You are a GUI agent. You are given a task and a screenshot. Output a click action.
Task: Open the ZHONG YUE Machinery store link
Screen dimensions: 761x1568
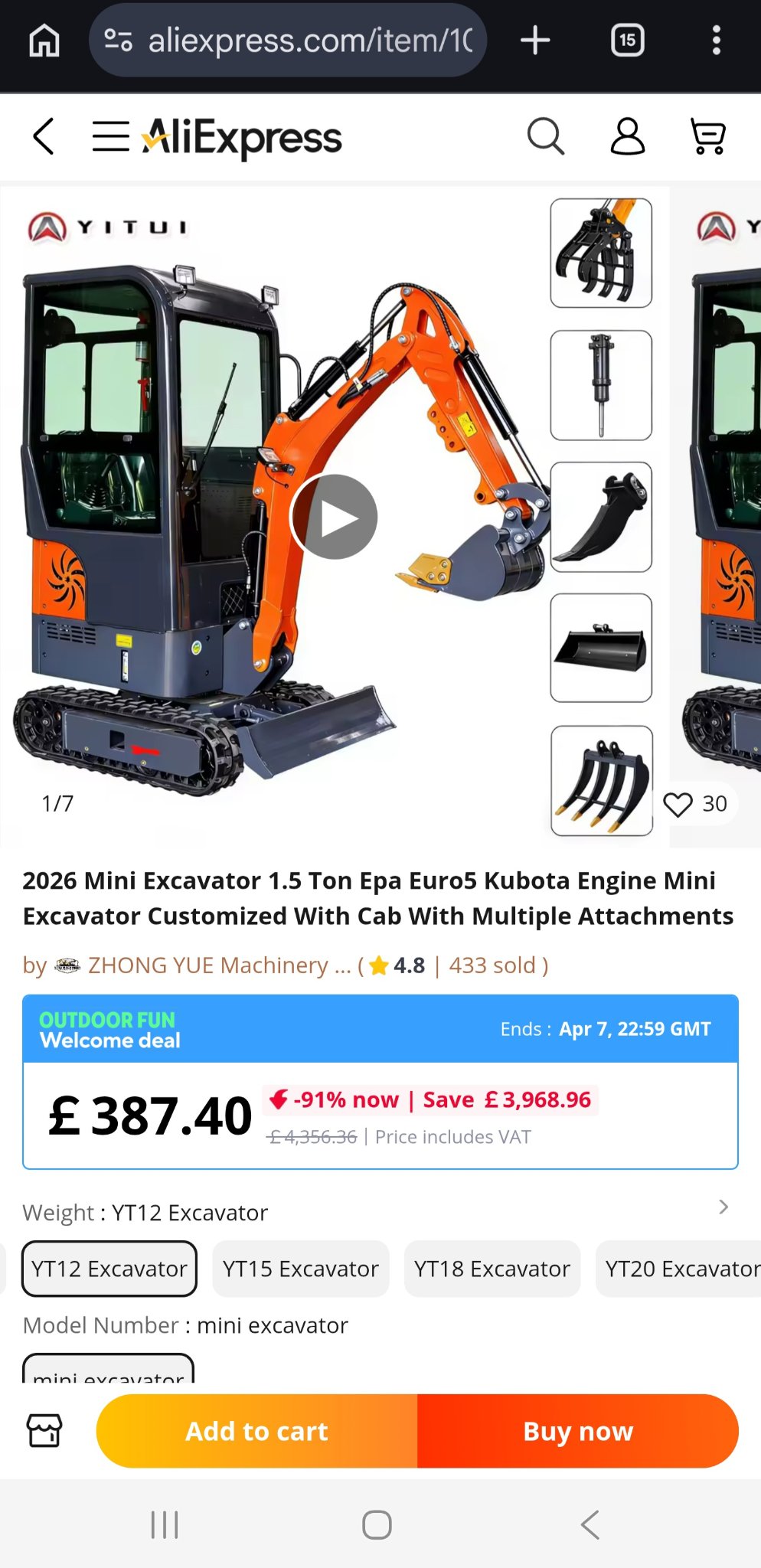(207, 965)
